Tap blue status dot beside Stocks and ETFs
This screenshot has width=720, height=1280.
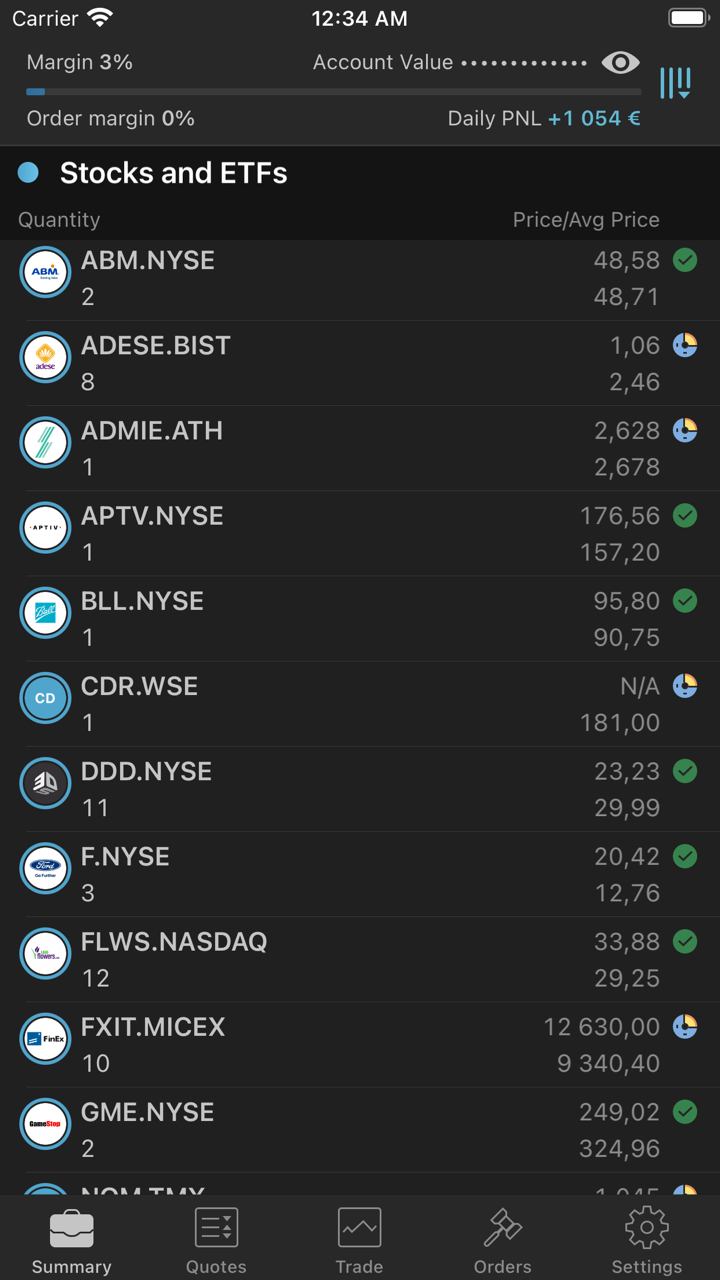pyautogui.click(x=29, y=172)
